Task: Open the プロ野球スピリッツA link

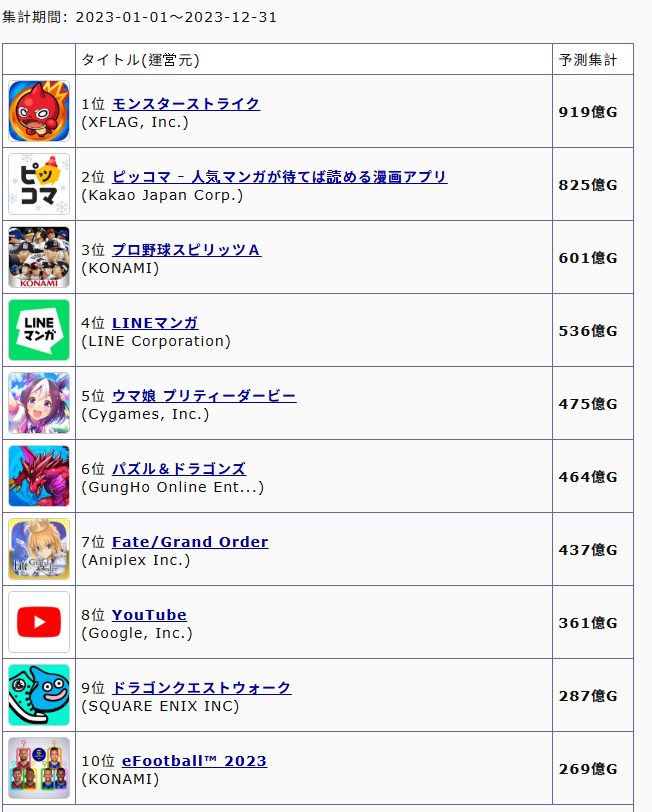Action: 186,250
